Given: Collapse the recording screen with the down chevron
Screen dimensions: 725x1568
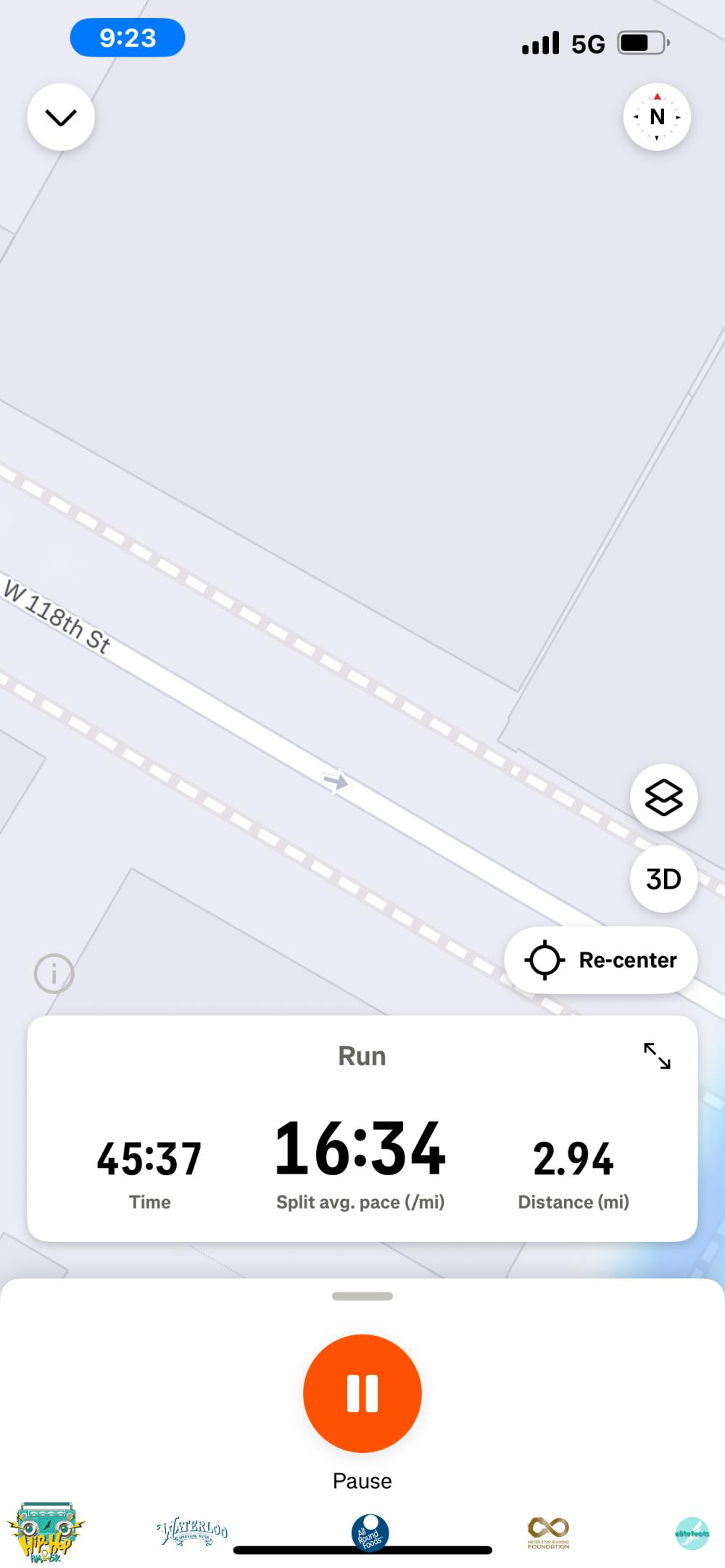Looking at the screenshot, I should (61, 117).
